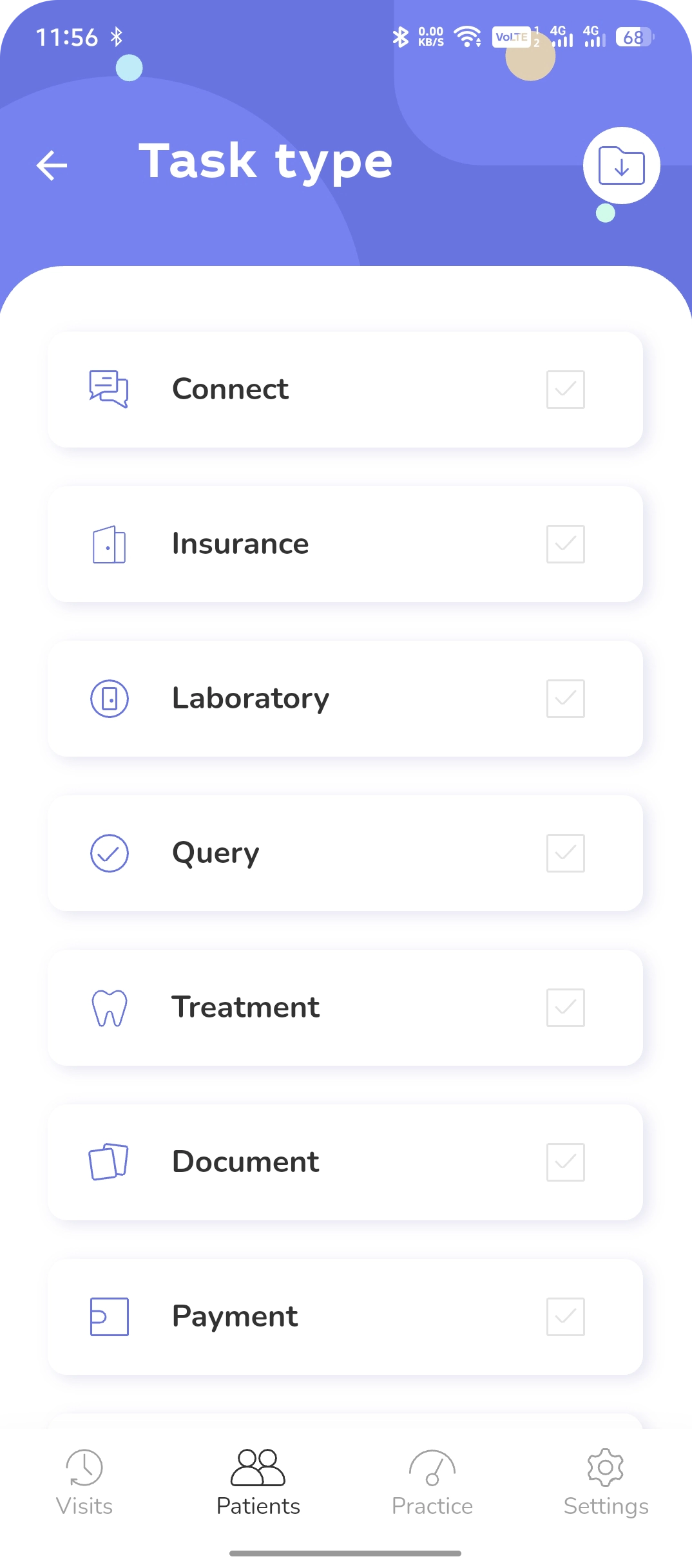Viewport: 692px width, 1568px height.
Task: Select the Connect chat icon
Action: (x=108, y=389)
